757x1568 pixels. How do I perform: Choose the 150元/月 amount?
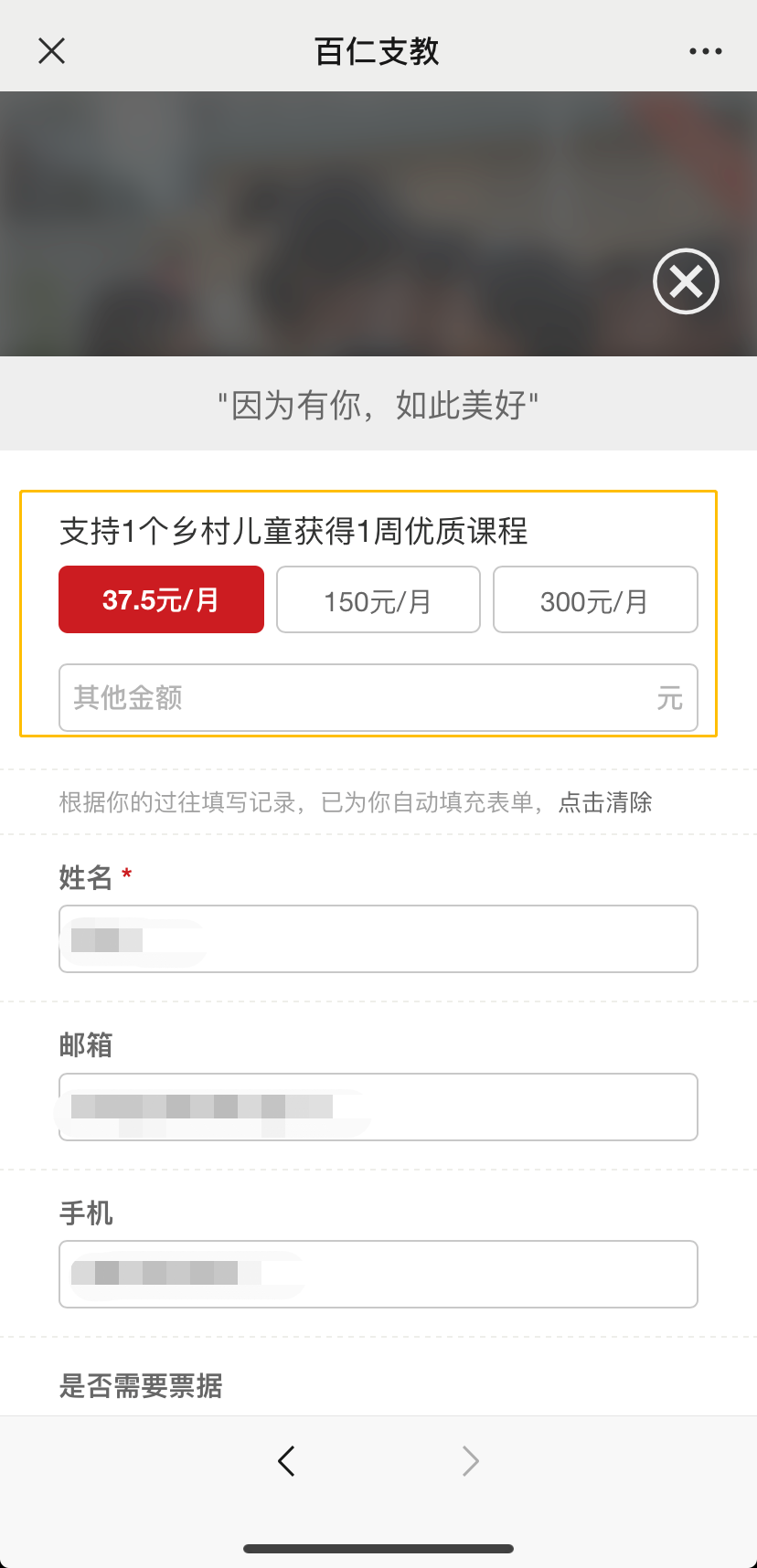click(x=378, y=599)
